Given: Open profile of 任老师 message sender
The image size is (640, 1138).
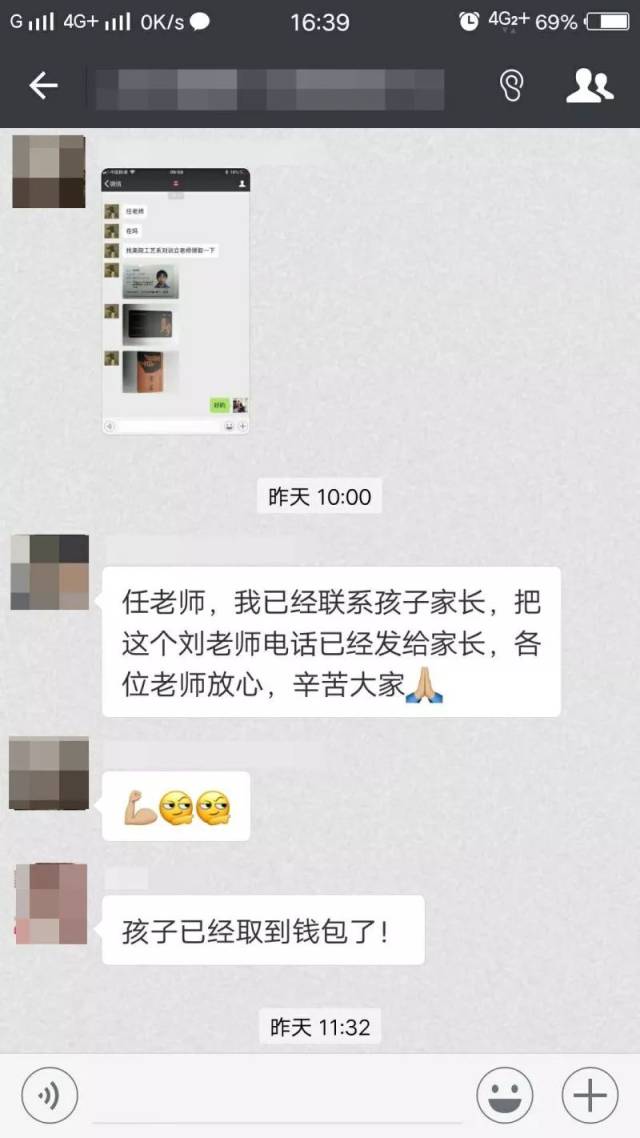Looking at the screenshot, I should click(x=49, y=572).
